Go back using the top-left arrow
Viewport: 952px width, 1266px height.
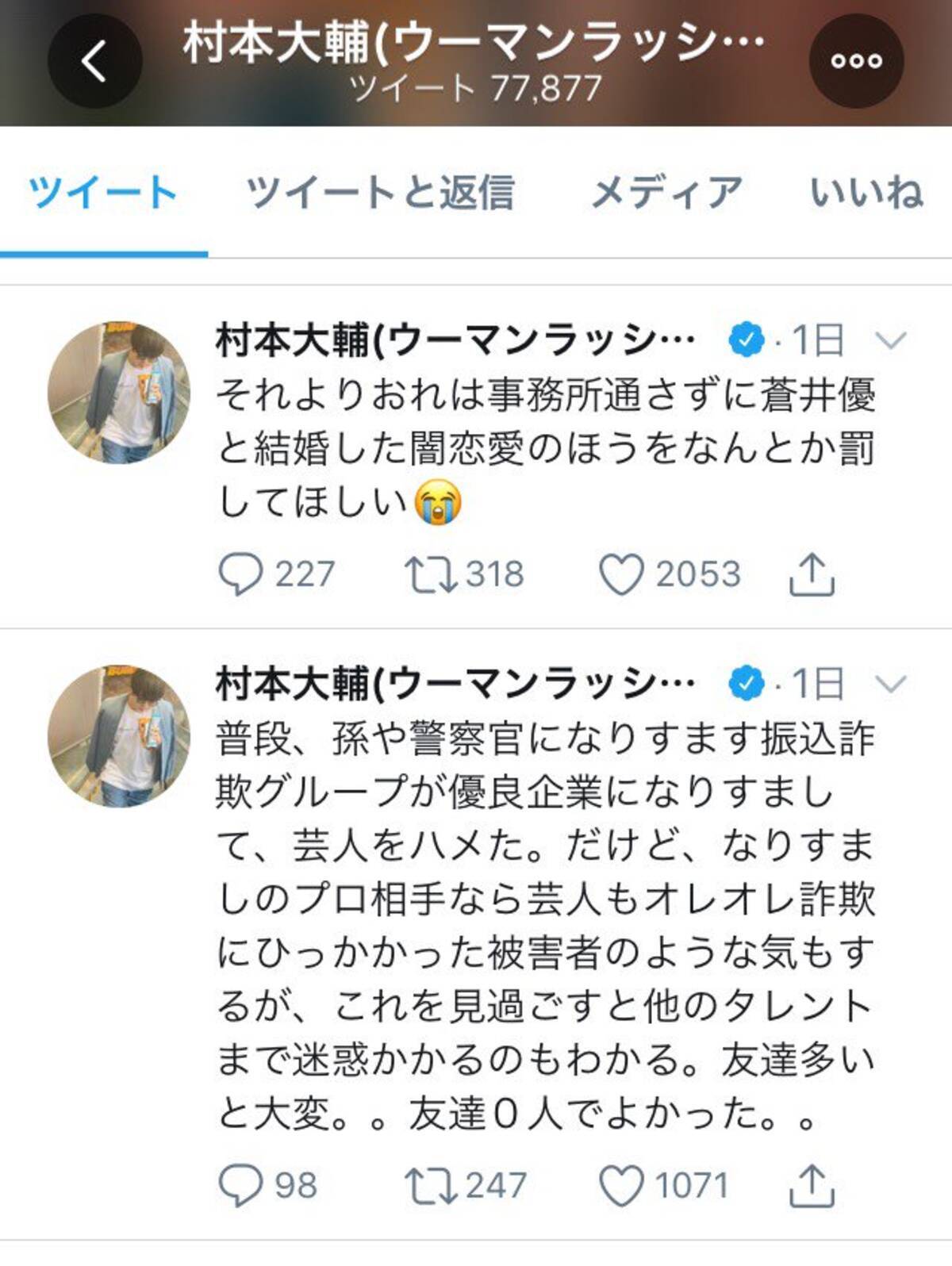94,61
